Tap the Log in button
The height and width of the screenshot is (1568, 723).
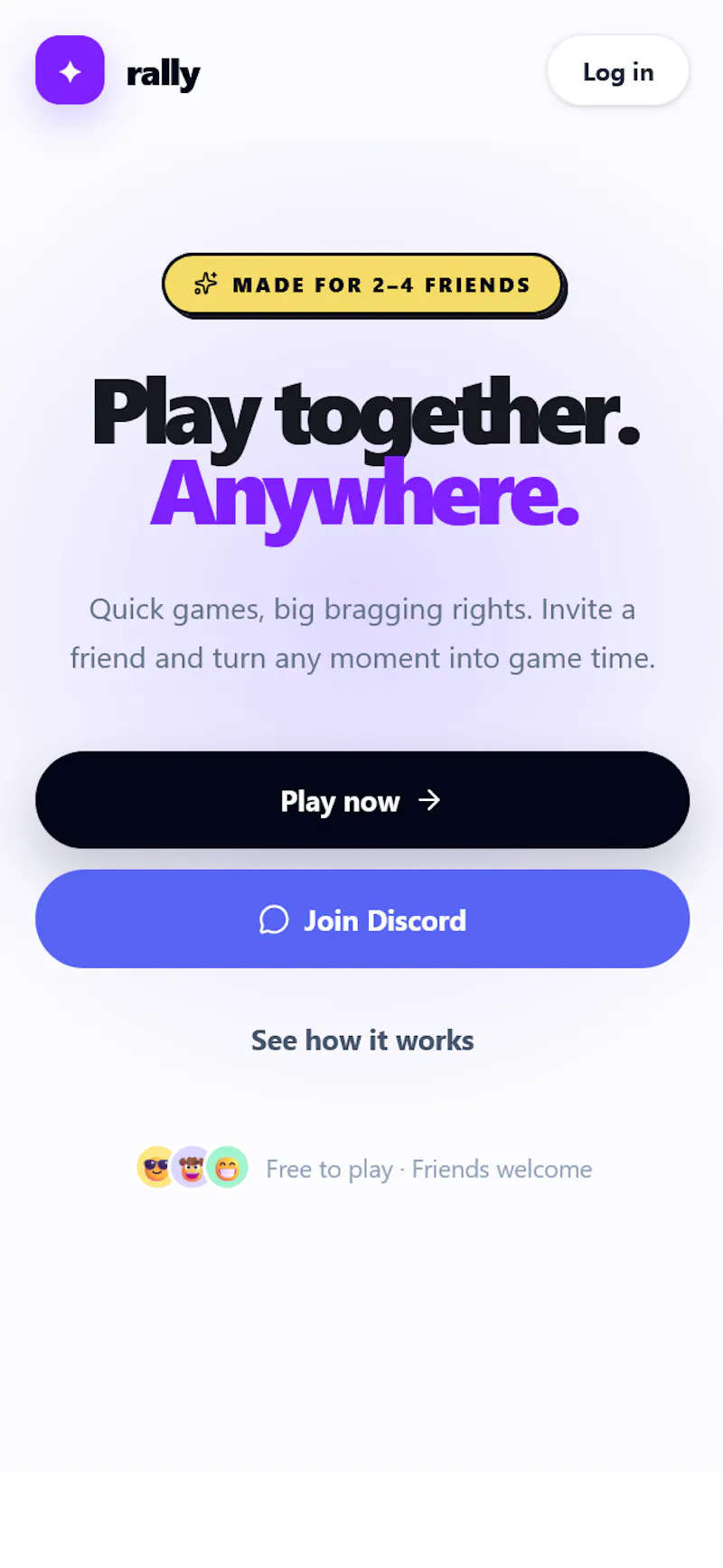pos(618,70)
